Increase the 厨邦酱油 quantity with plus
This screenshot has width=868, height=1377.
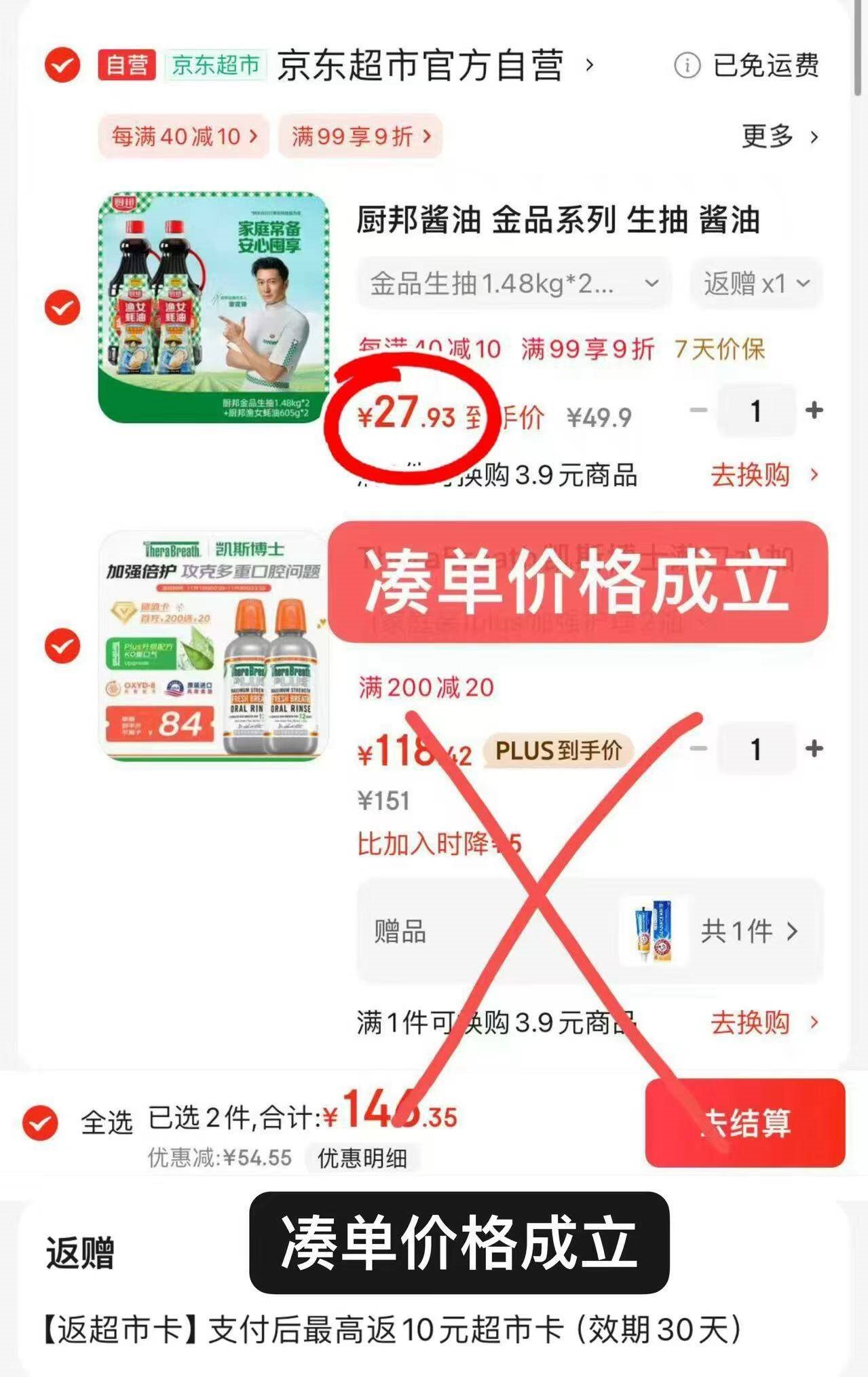(814, 410)
